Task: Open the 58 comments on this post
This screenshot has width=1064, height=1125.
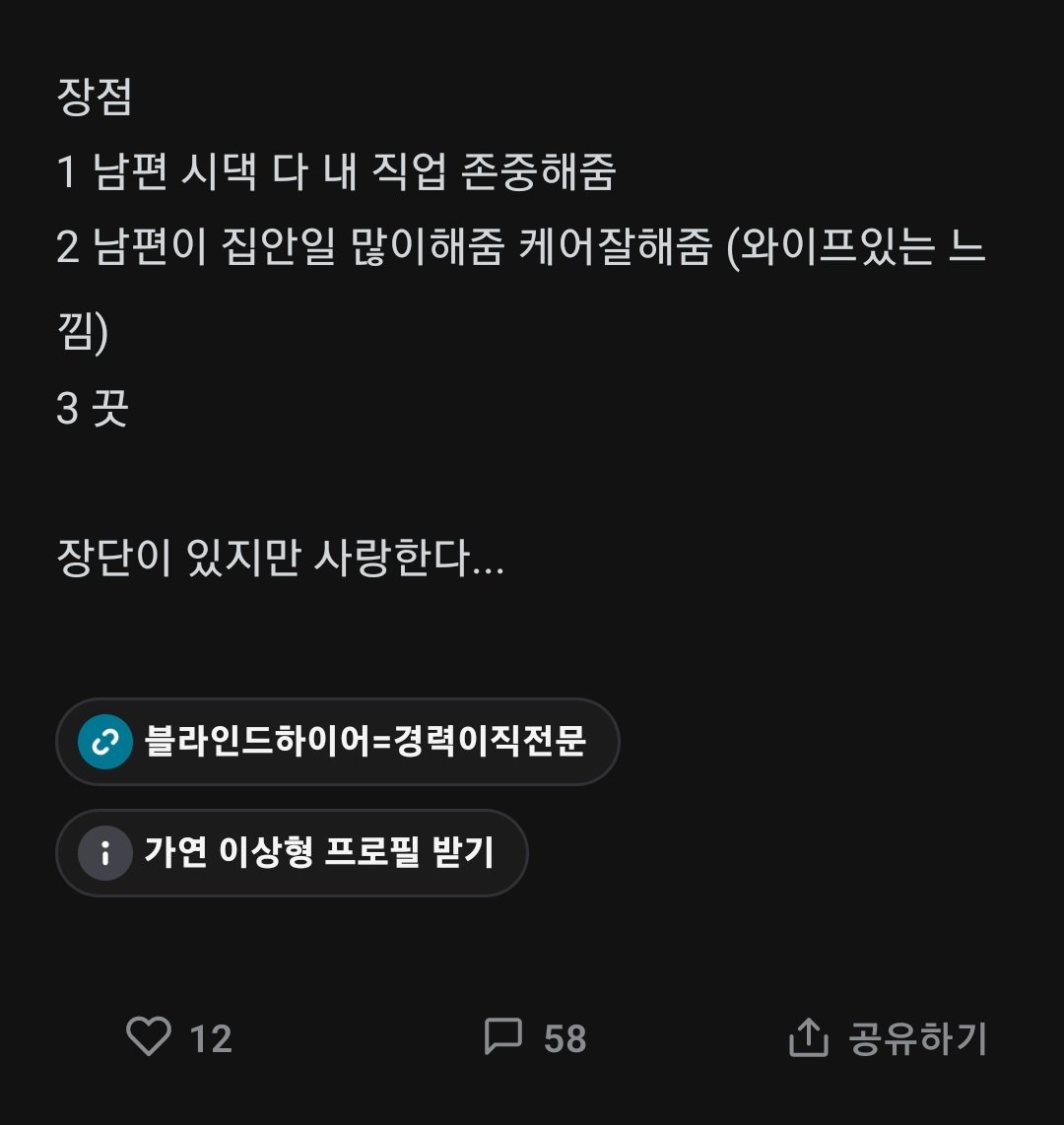Action: (x=504, y=1037)
